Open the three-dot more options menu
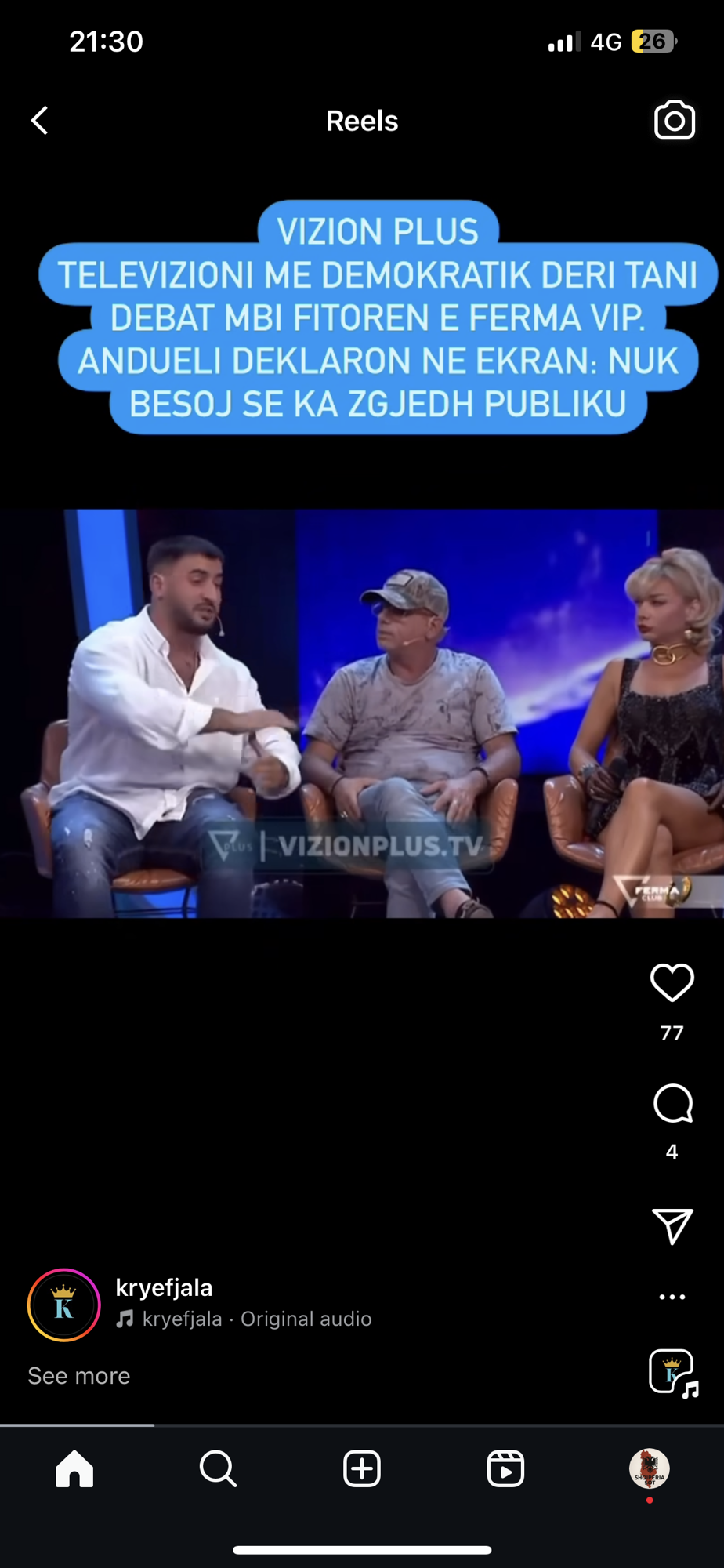Screen dimensions: 724x1568 (x=672, y=1297)
